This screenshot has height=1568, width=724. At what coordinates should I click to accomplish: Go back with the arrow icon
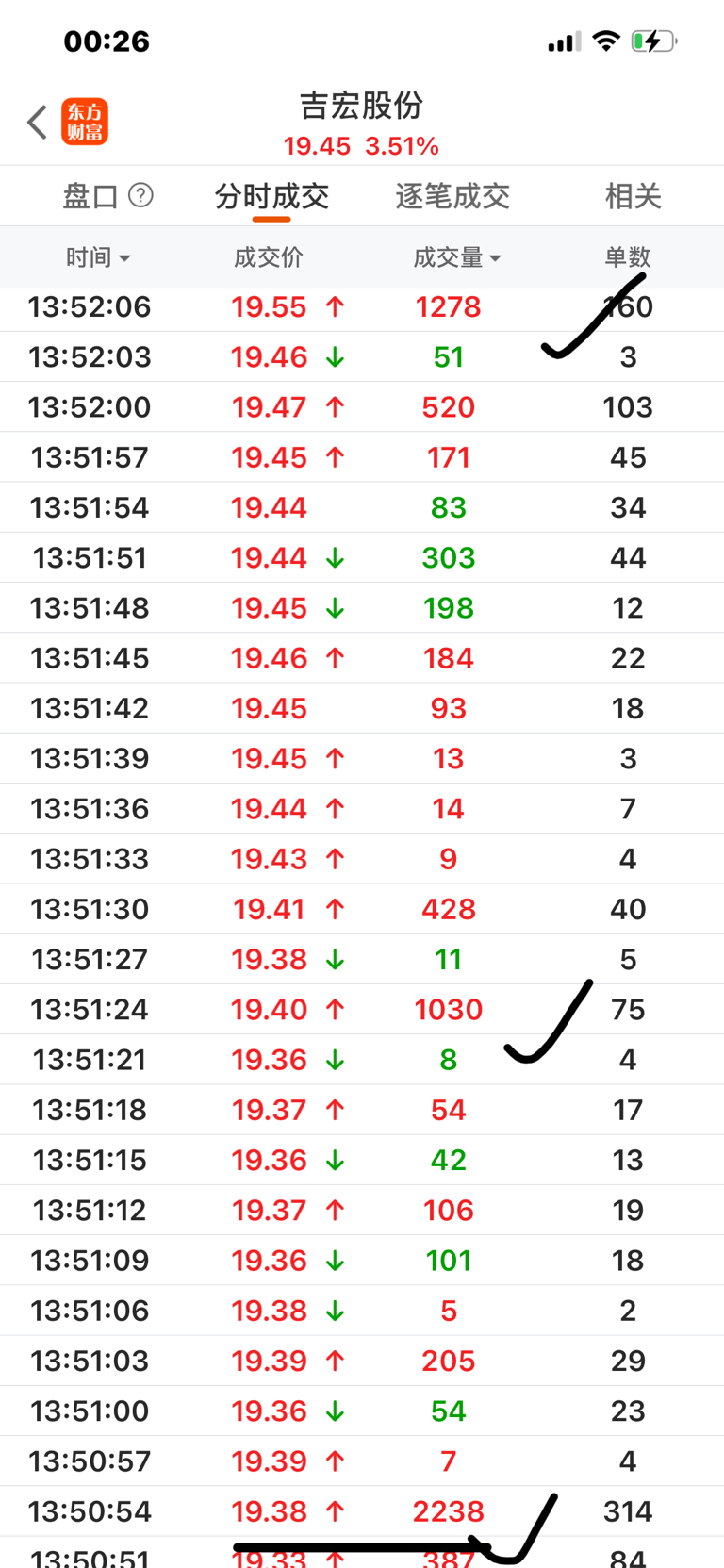37,123
